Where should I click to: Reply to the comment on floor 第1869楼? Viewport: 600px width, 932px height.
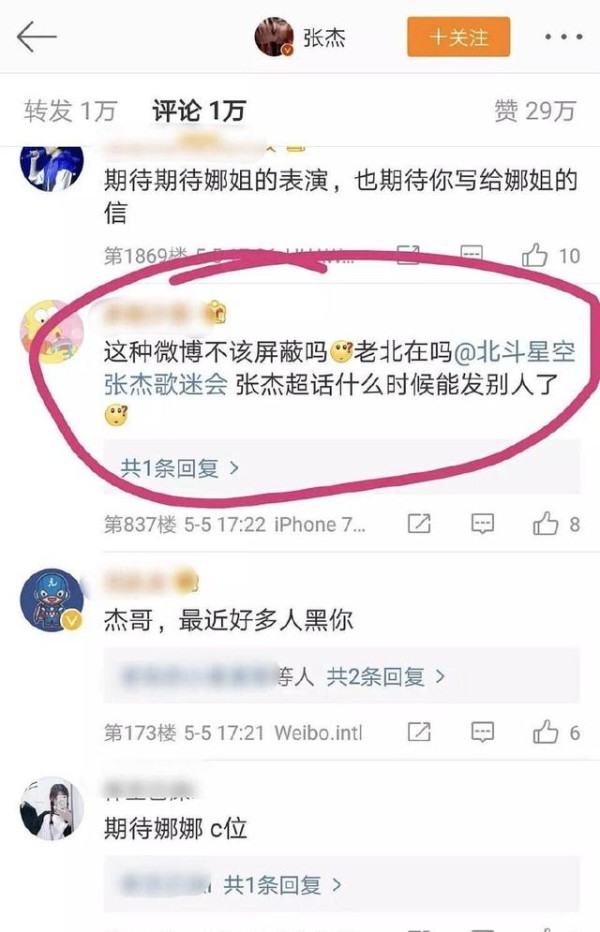pyautogui.click(x=471, y=255)
